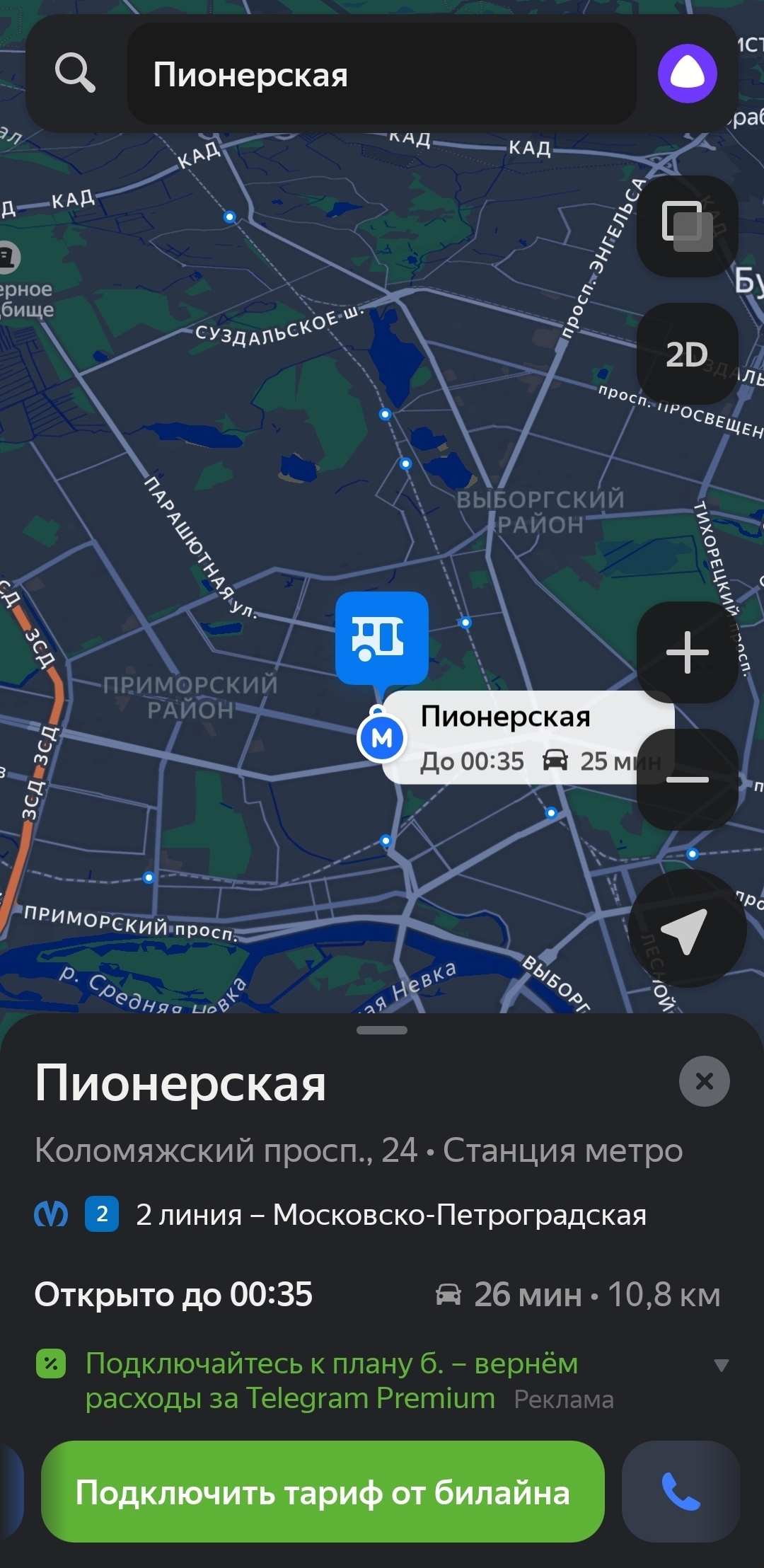Edit the Пионерская search query field
The image size is (764, 1568).
pos(381,74)
